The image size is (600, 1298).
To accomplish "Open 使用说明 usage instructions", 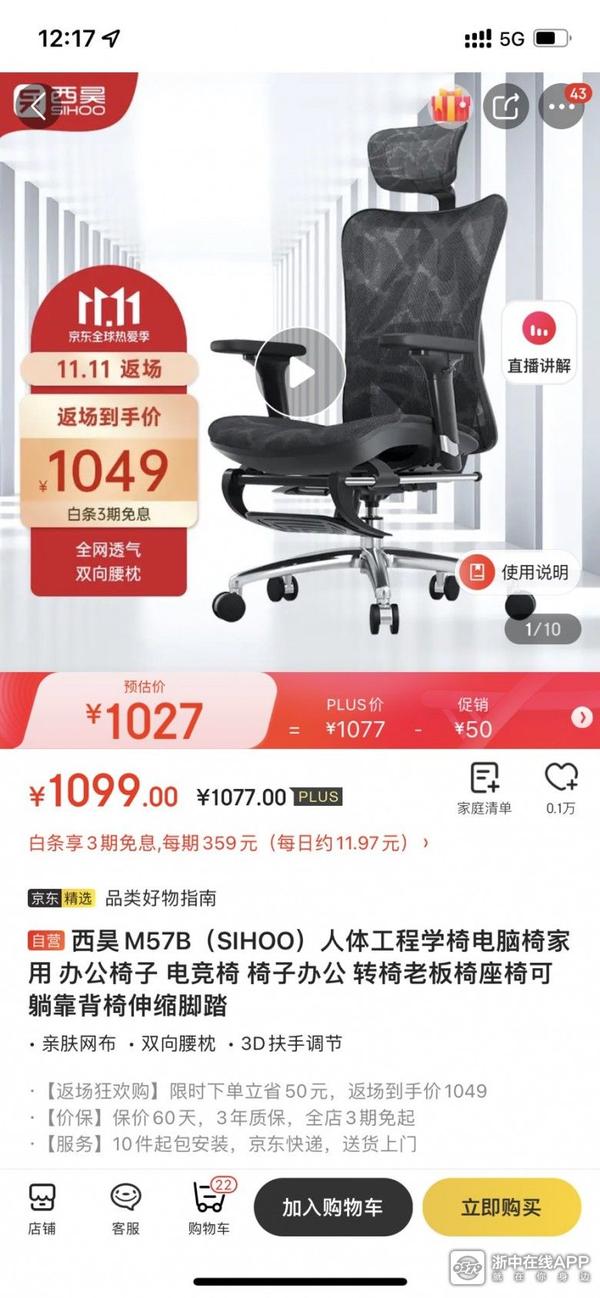I will (520, 573).
